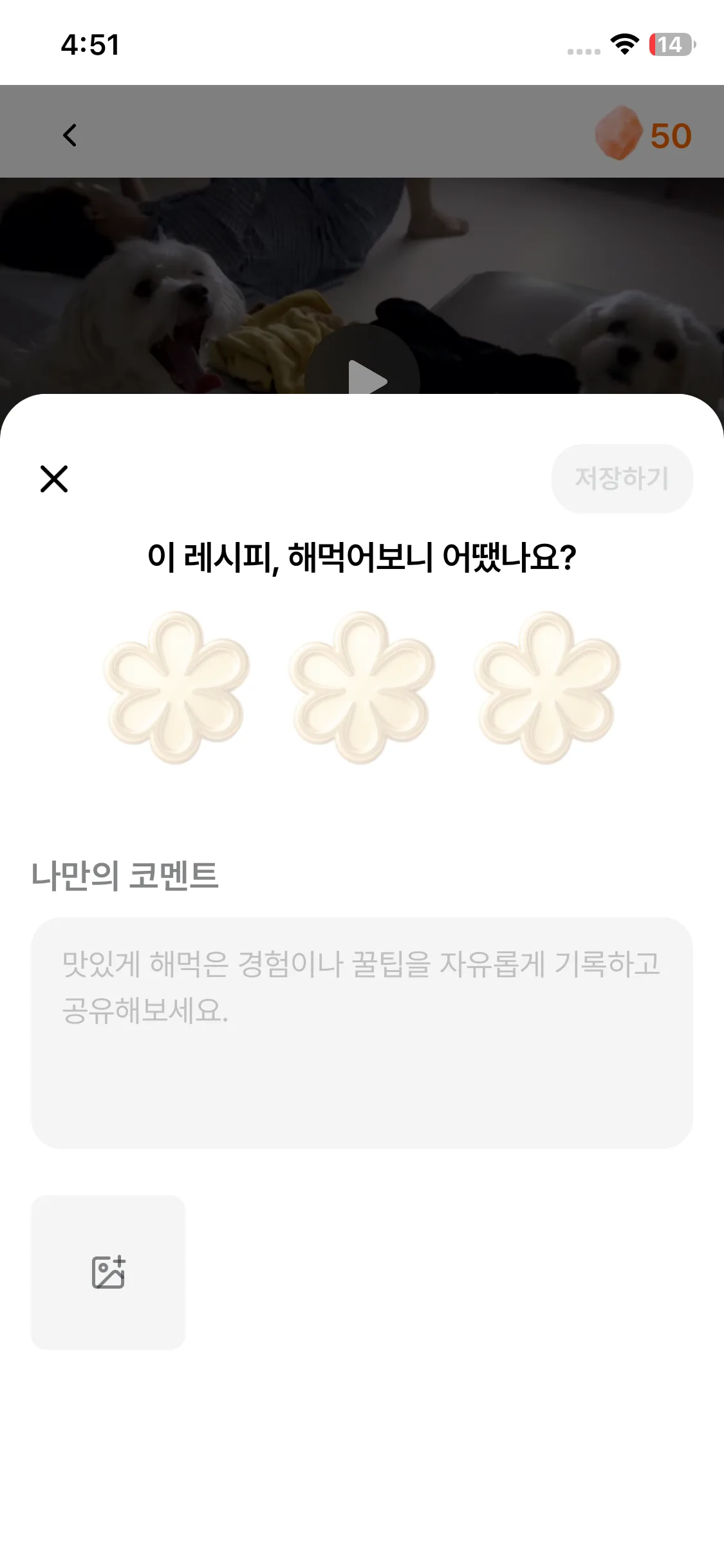Tap the battery indicator showing 14

(x=669, y=45)
